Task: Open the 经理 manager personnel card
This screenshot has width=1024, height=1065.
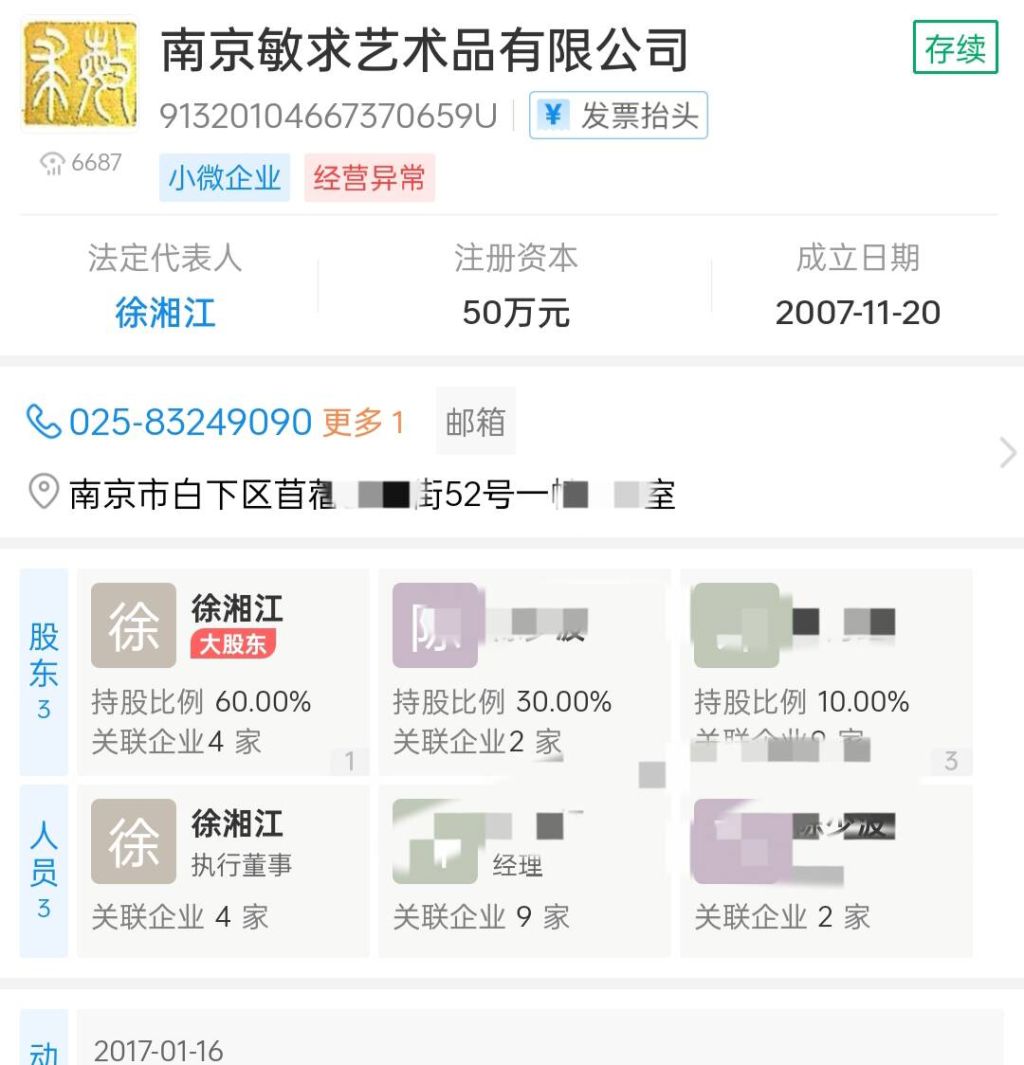Action: [524, 871]
